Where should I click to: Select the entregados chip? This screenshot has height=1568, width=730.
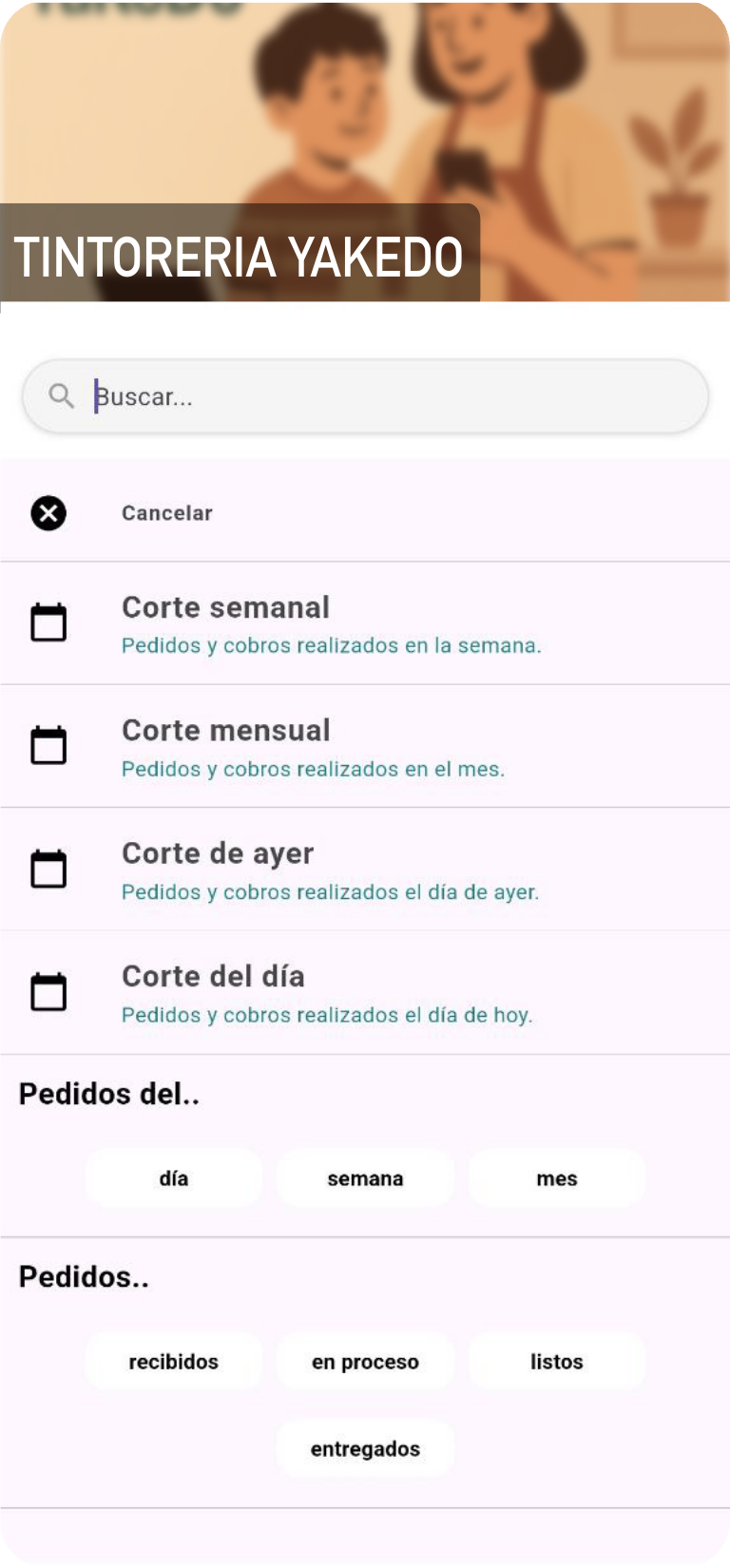pyautogui.click(x=365, y=1449)
